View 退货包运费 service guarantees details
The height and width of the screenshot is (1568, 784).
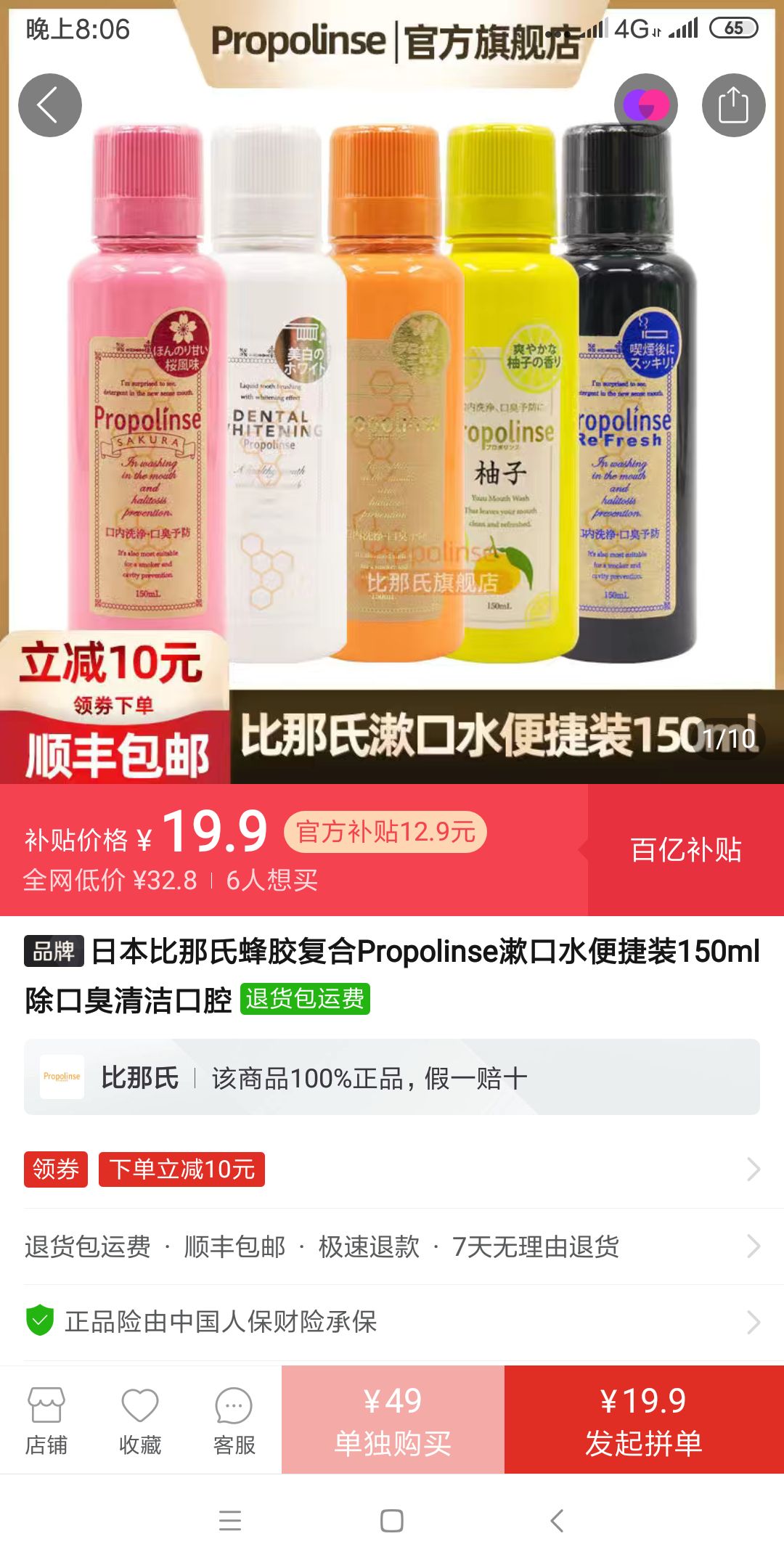click(392, 1246)
